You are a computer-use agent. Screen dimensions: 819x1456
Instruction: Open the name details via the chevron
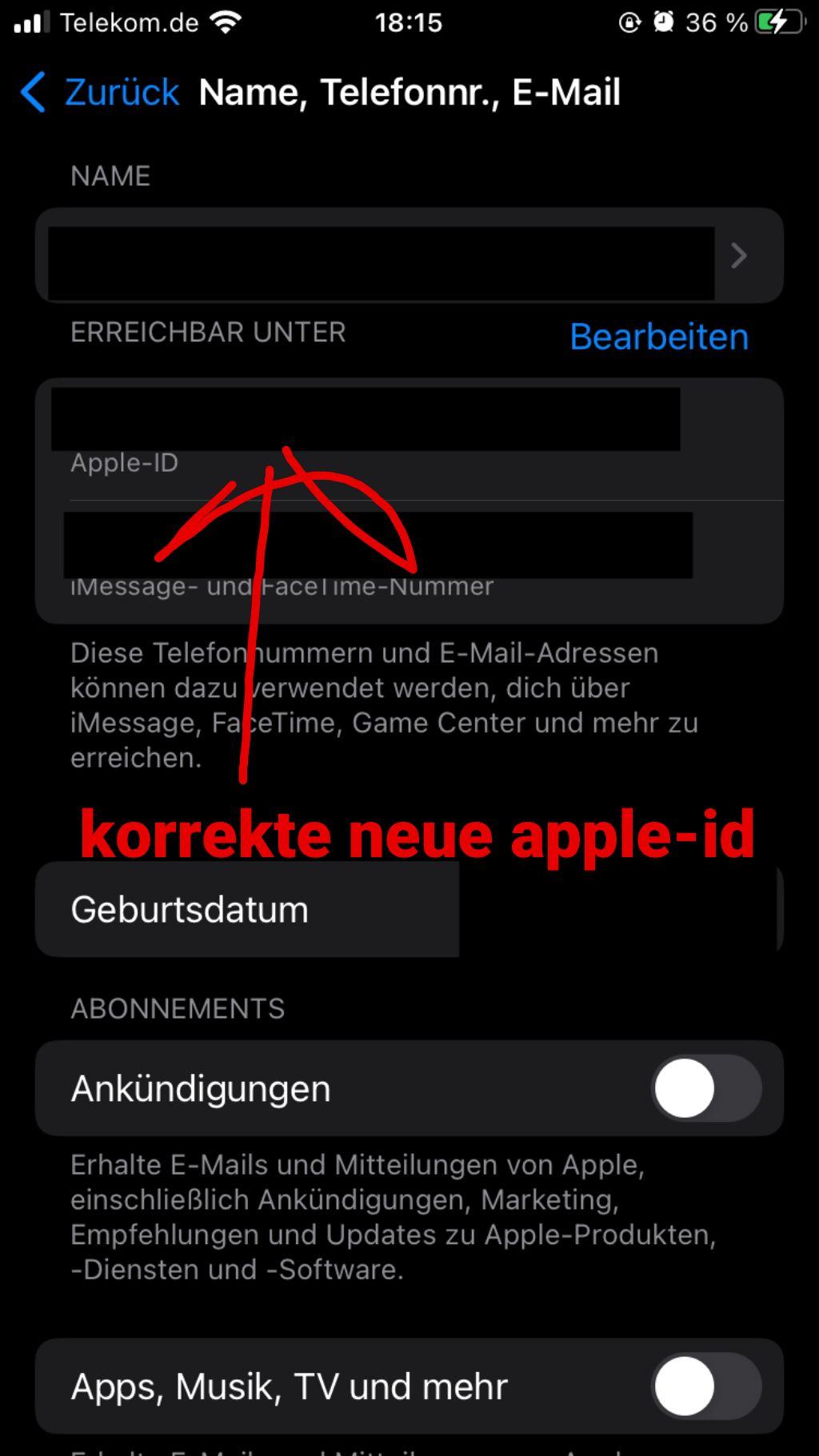click(x=738, y=257)
